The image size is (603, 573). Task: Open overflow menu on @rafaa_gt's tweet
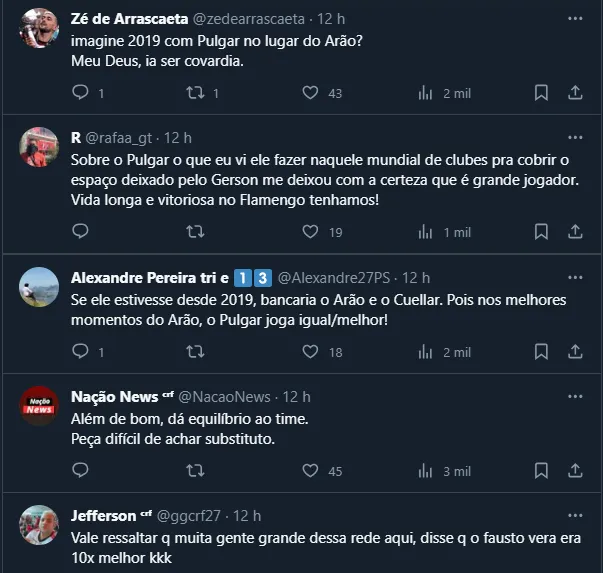coord(575,138)
